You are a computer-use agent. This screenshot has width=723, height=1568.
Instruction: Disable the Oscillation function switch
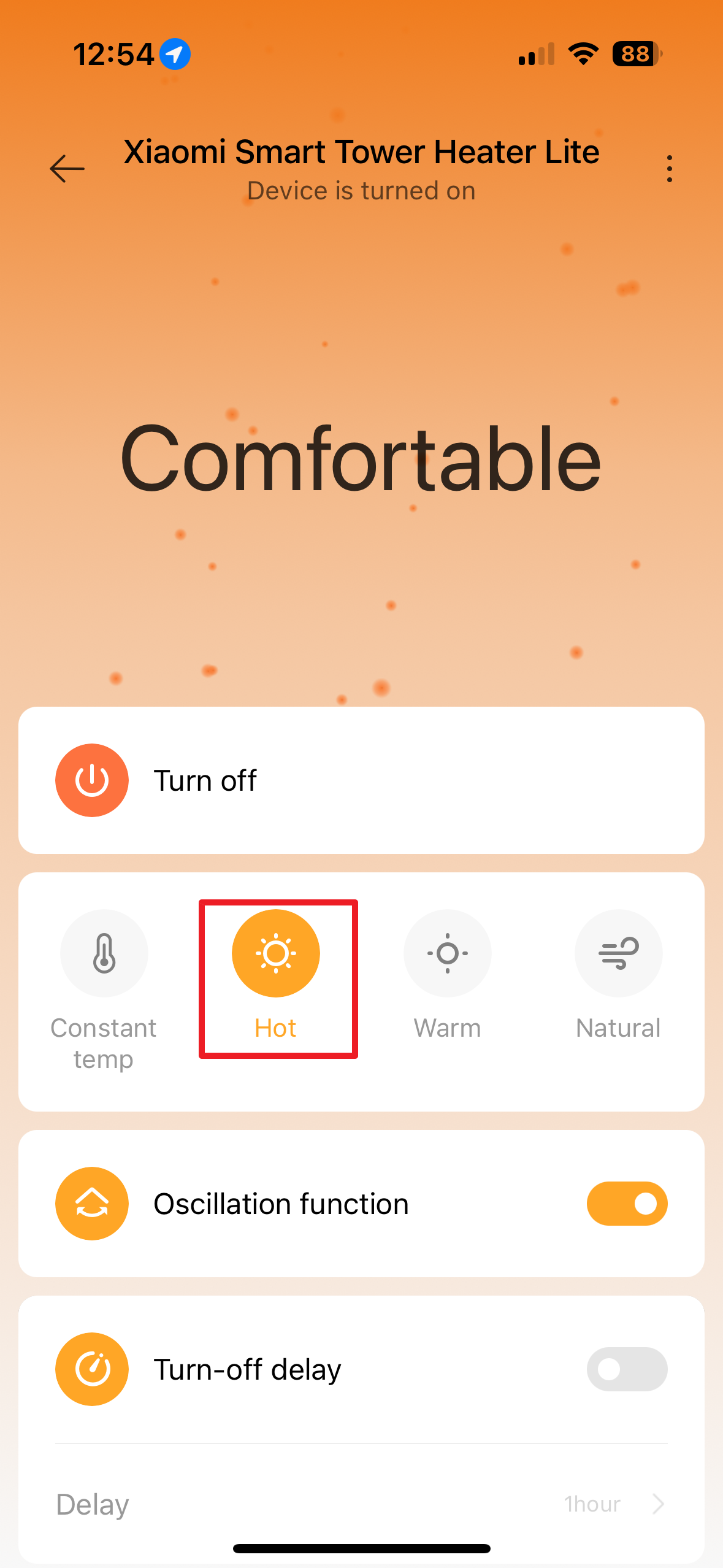[627, 1204]
